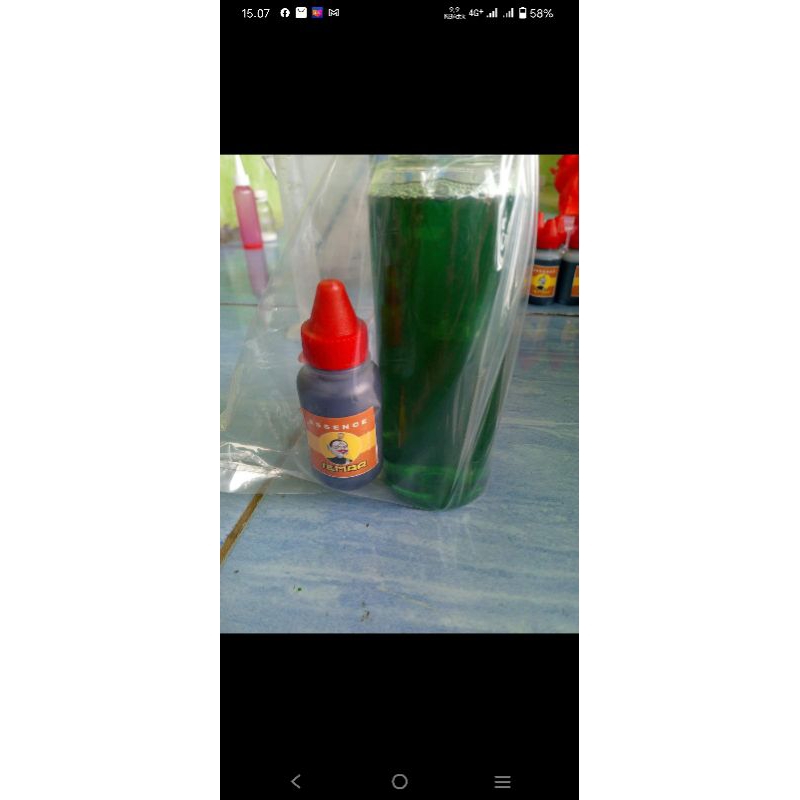Go back using the navigation bar arrow
This screenshot has width=800, height=800.
[296, 781]
